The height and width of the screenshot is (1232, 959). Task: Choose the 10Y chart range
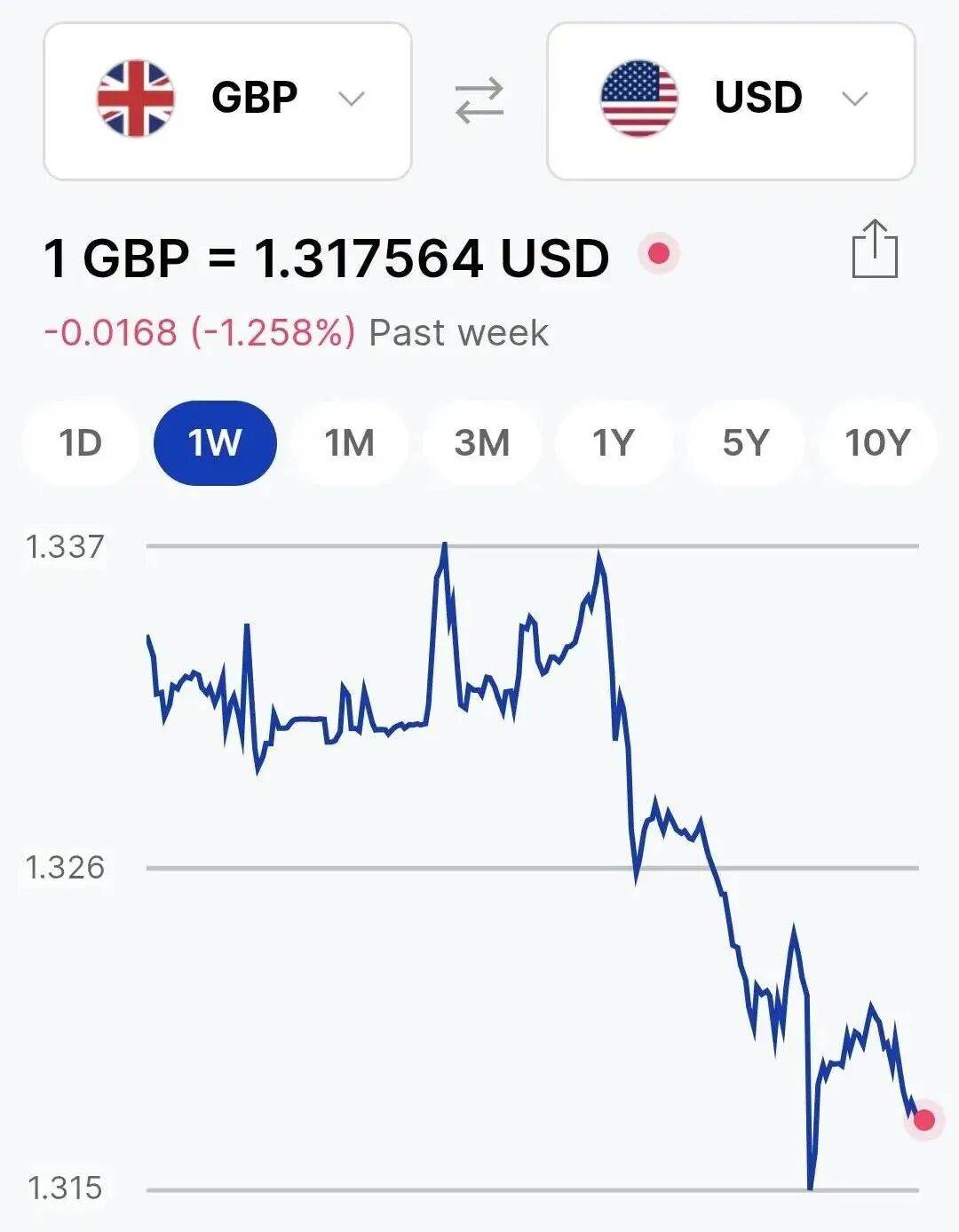(x=877, y=442)
